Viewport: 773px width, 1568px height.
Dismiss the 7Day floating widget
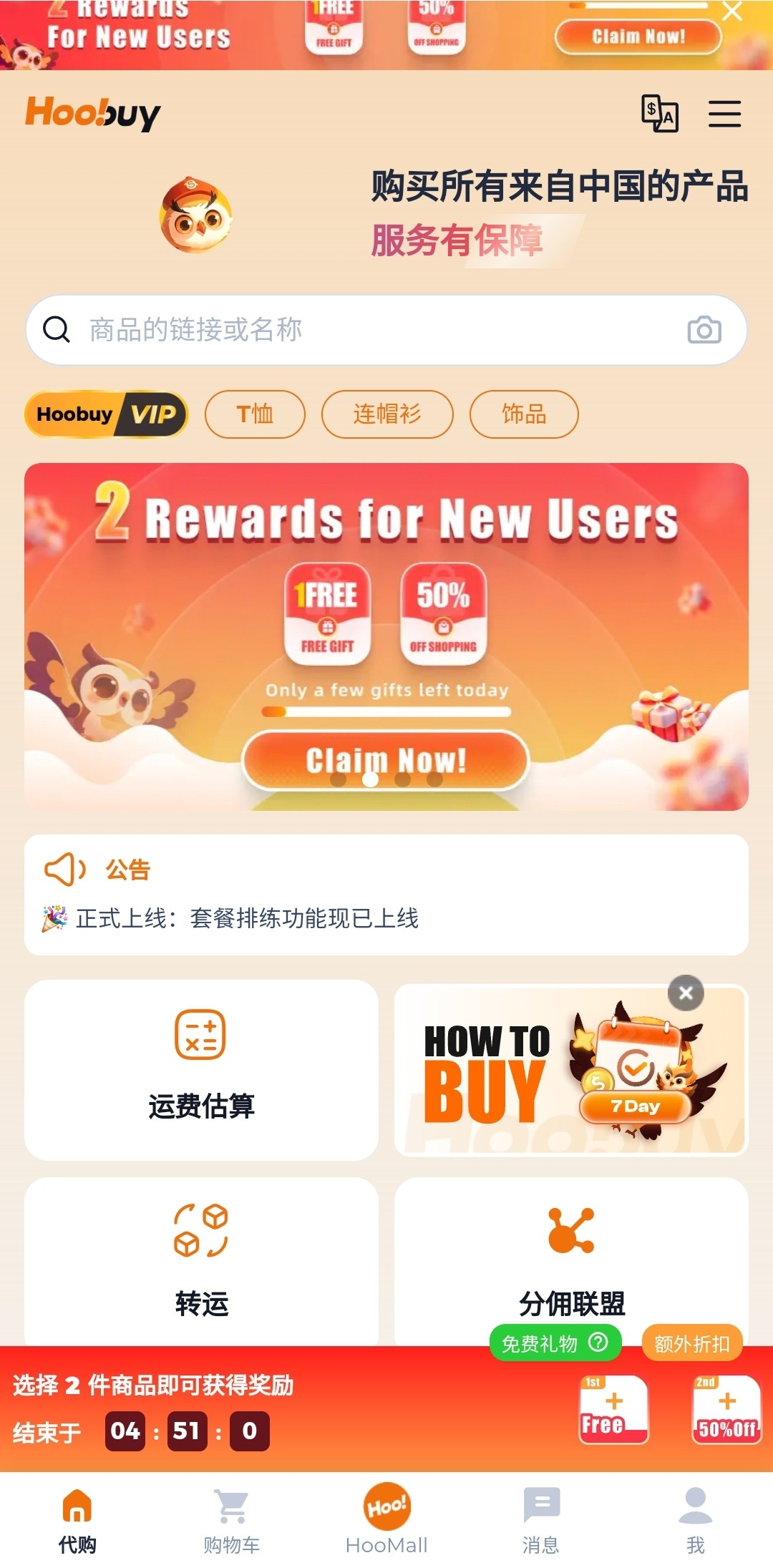pos(686,993)
